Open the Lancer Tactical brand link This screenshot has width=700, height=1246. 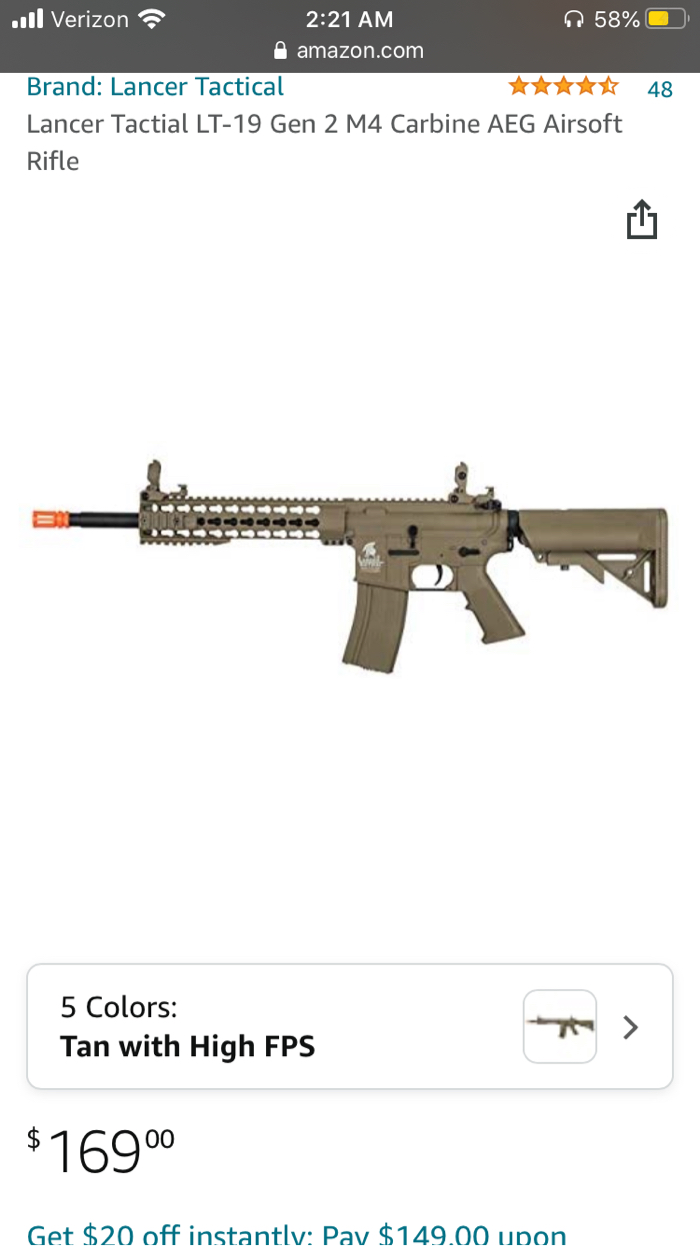coord(155,87)
